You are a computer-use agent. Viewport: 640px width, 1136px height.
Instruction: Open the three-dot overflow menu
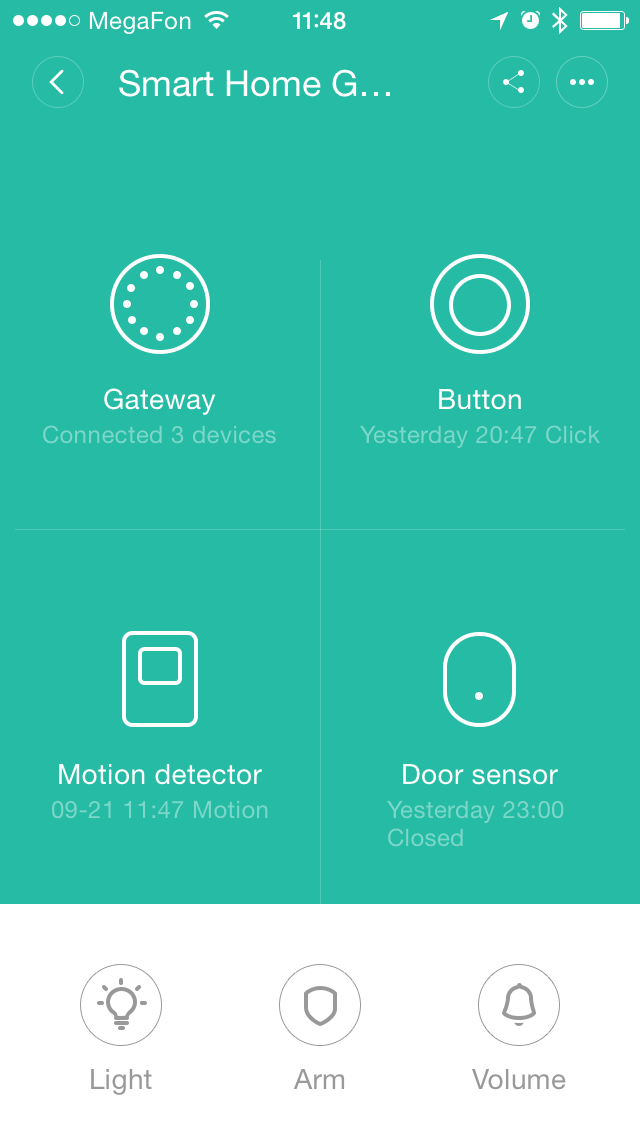click(x=582, y=82)
